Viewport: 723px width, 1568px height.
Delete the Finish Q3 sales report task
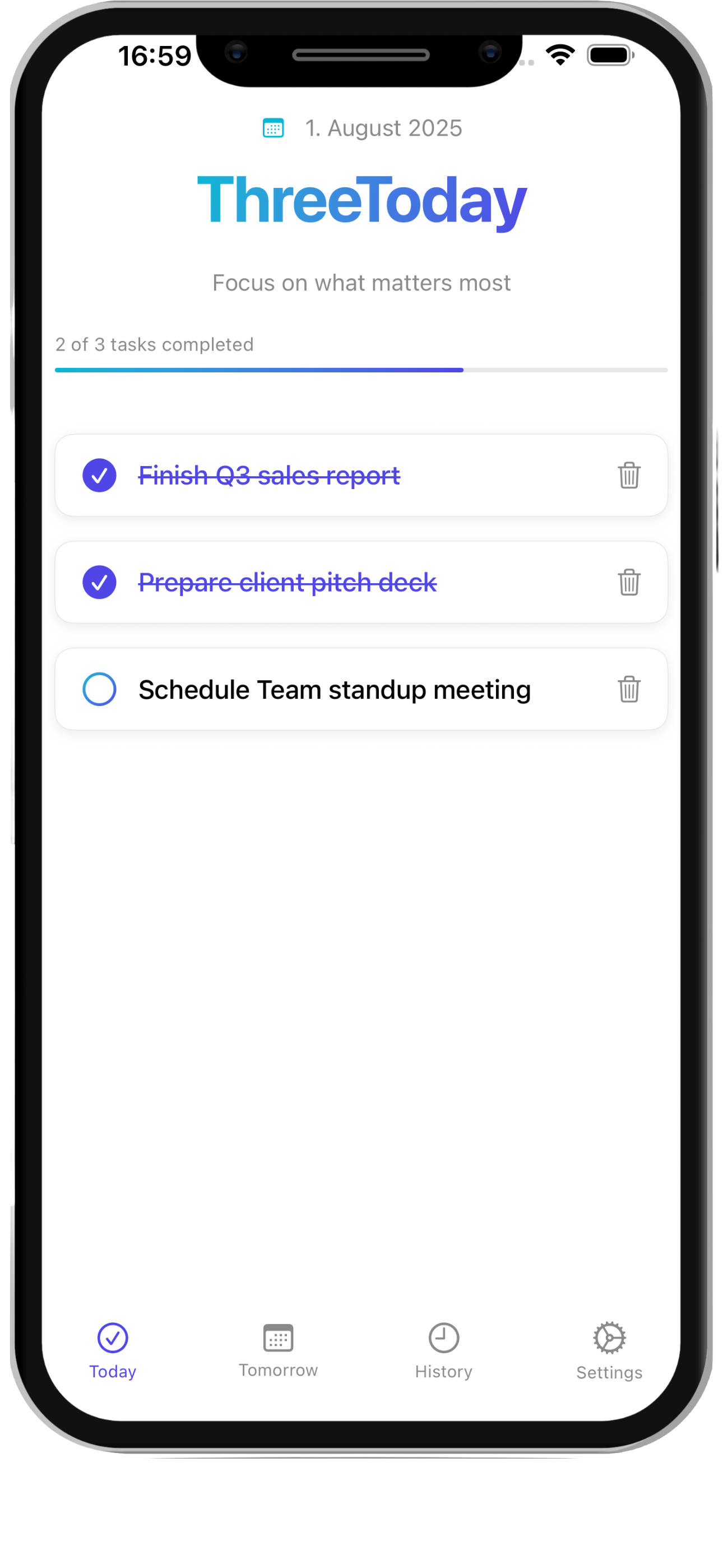coord(629,476)
